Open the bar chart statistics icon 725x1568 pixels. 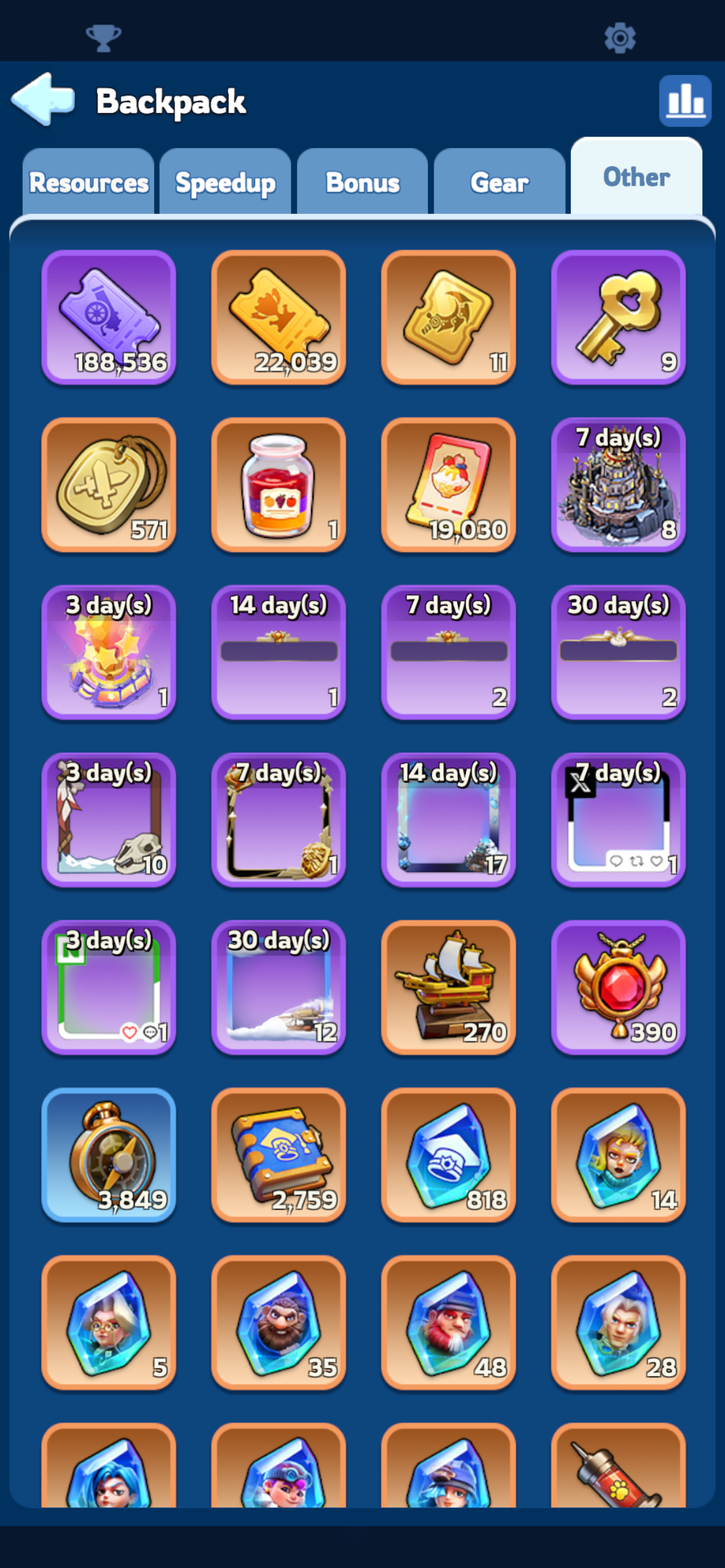(685, 101)
